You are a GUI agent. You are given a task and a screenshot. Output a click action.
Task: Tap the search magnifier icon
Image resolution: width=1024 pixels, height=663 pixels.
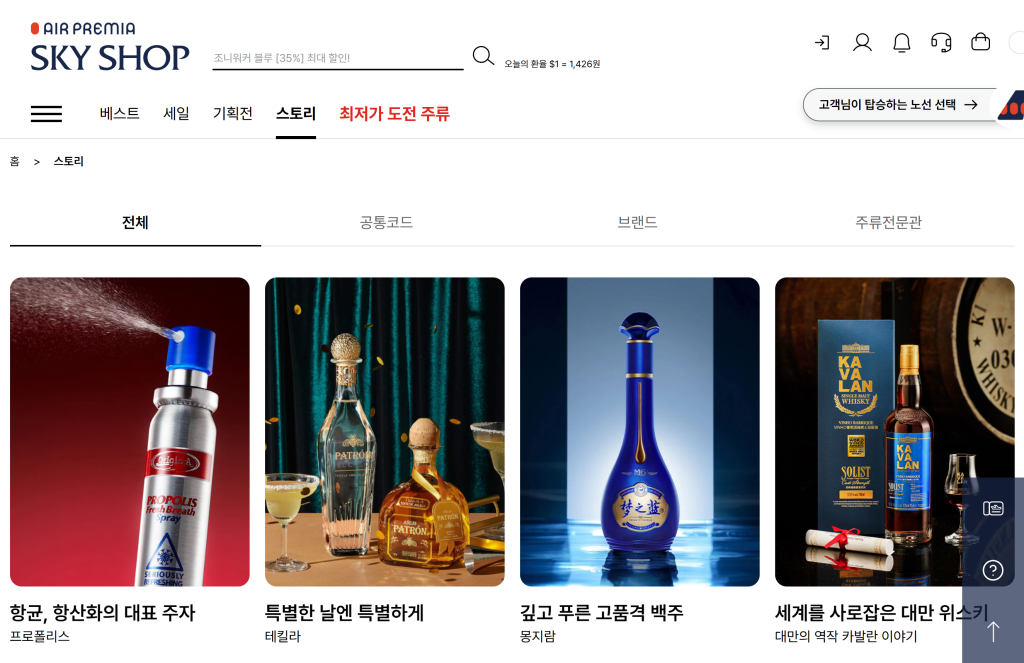click(x=483, y=56)
